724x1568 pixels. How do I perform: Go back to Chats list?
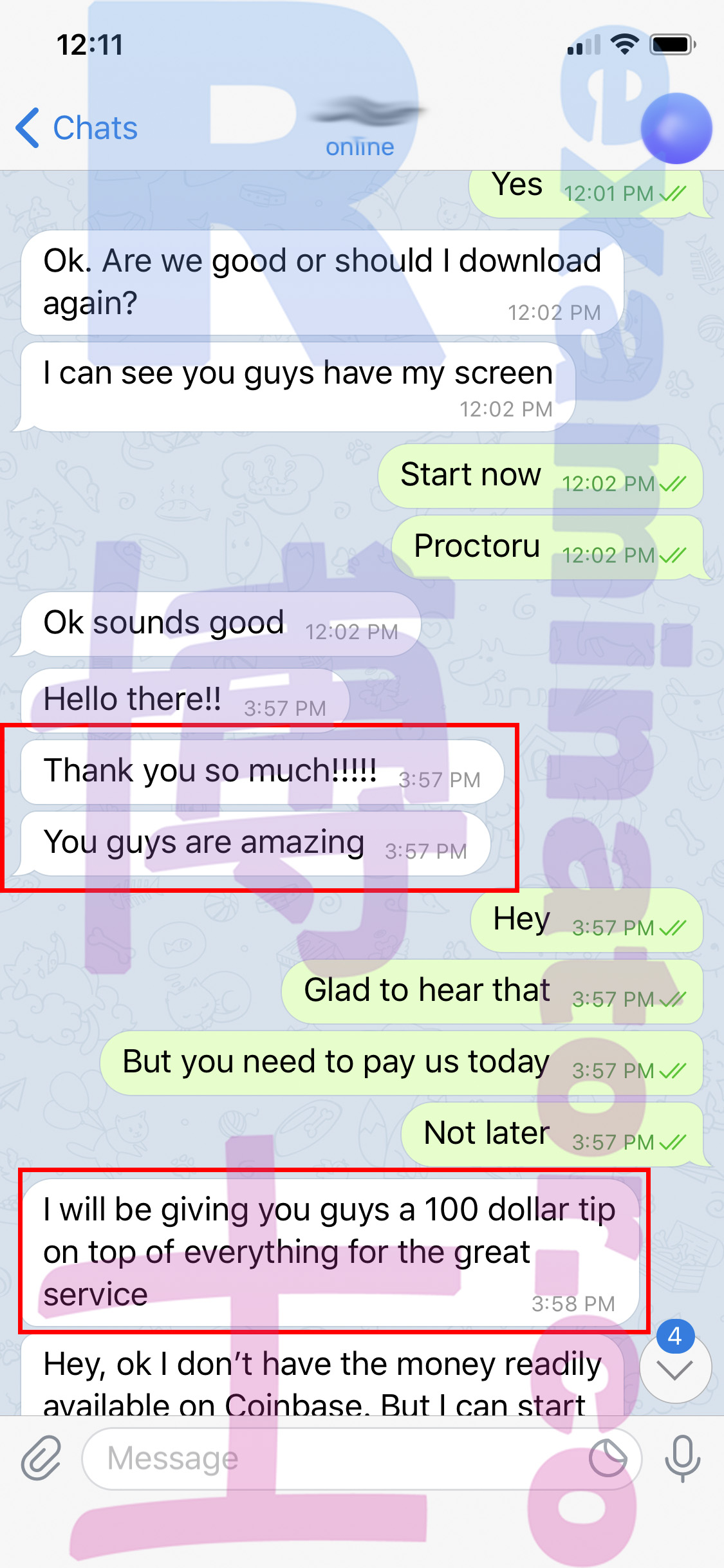[x=77, y=127]
